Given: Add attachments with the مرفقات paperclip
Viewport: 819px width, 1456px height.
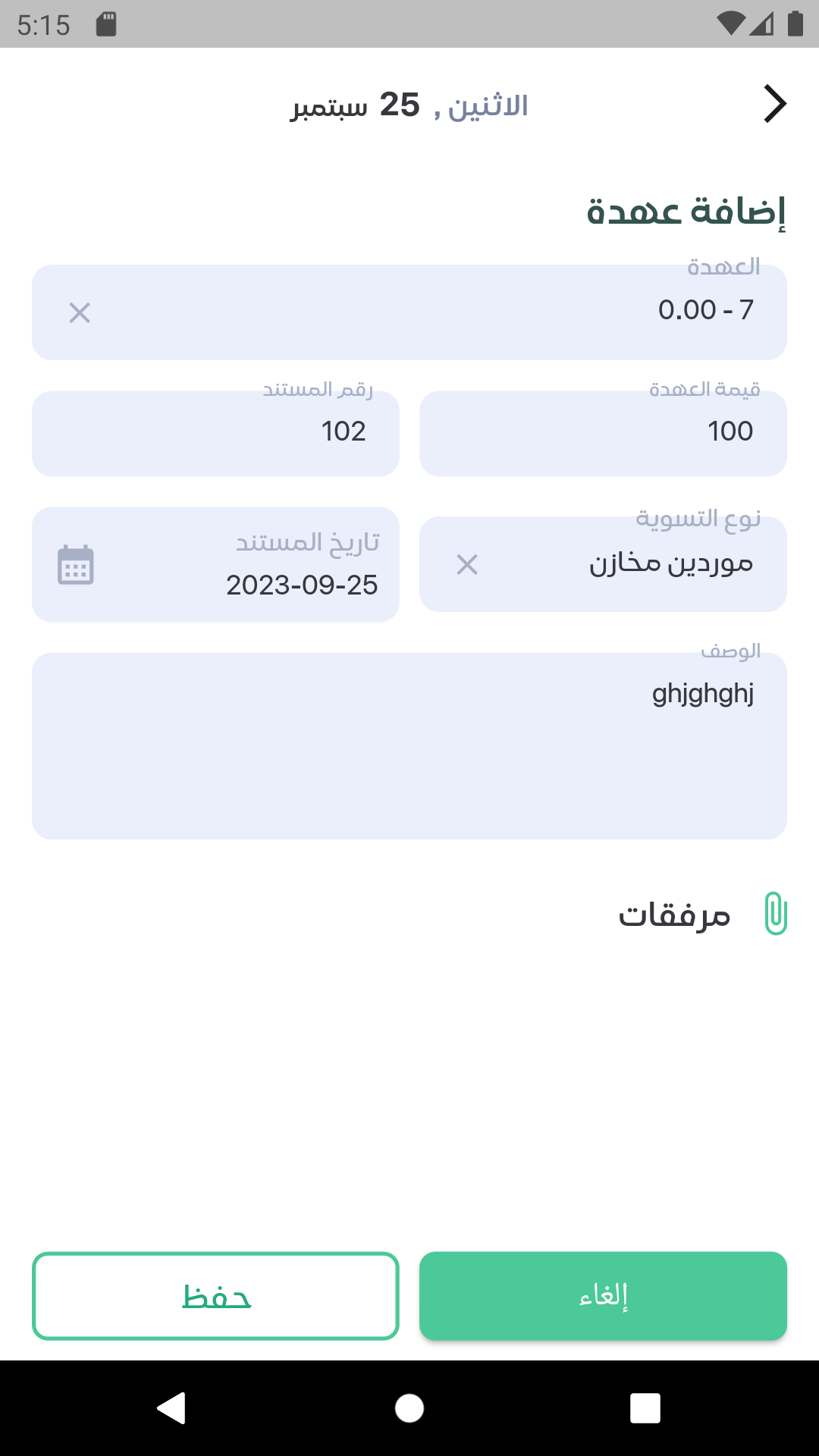Looking at the screenshot, I should click(x=775, y=914).
